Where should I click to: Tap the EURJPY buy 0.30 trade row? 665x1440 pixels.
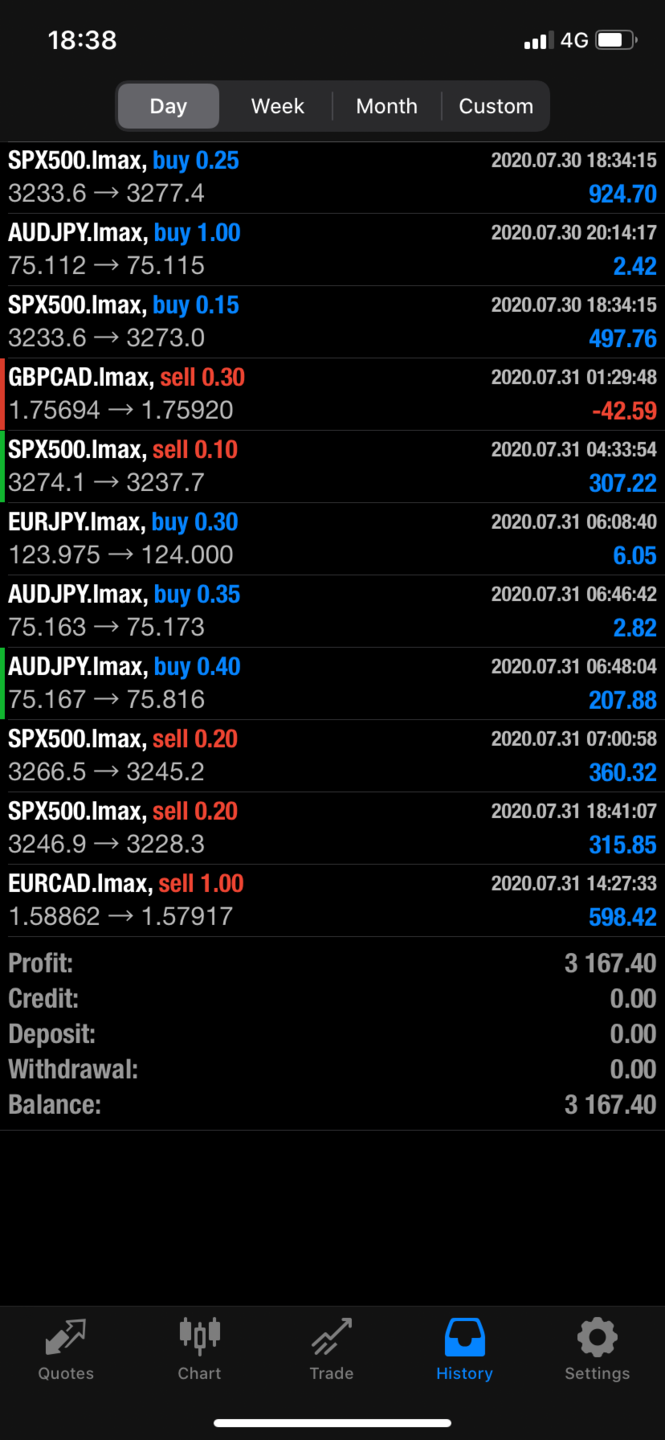pyautogui.click(x=332, y=538)
